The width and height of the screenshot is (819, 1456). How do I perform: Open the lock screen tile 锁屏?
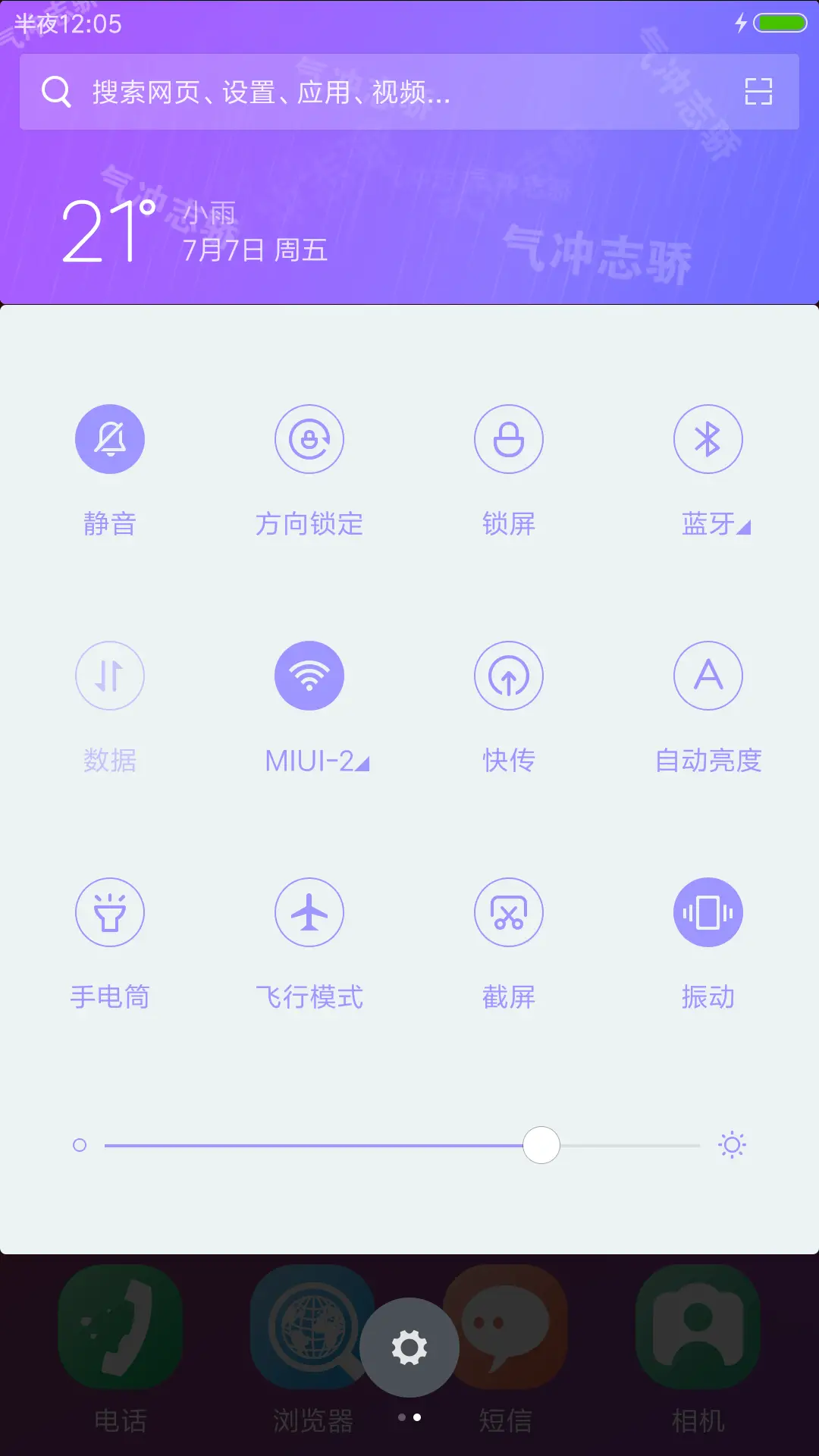(509, 438)
